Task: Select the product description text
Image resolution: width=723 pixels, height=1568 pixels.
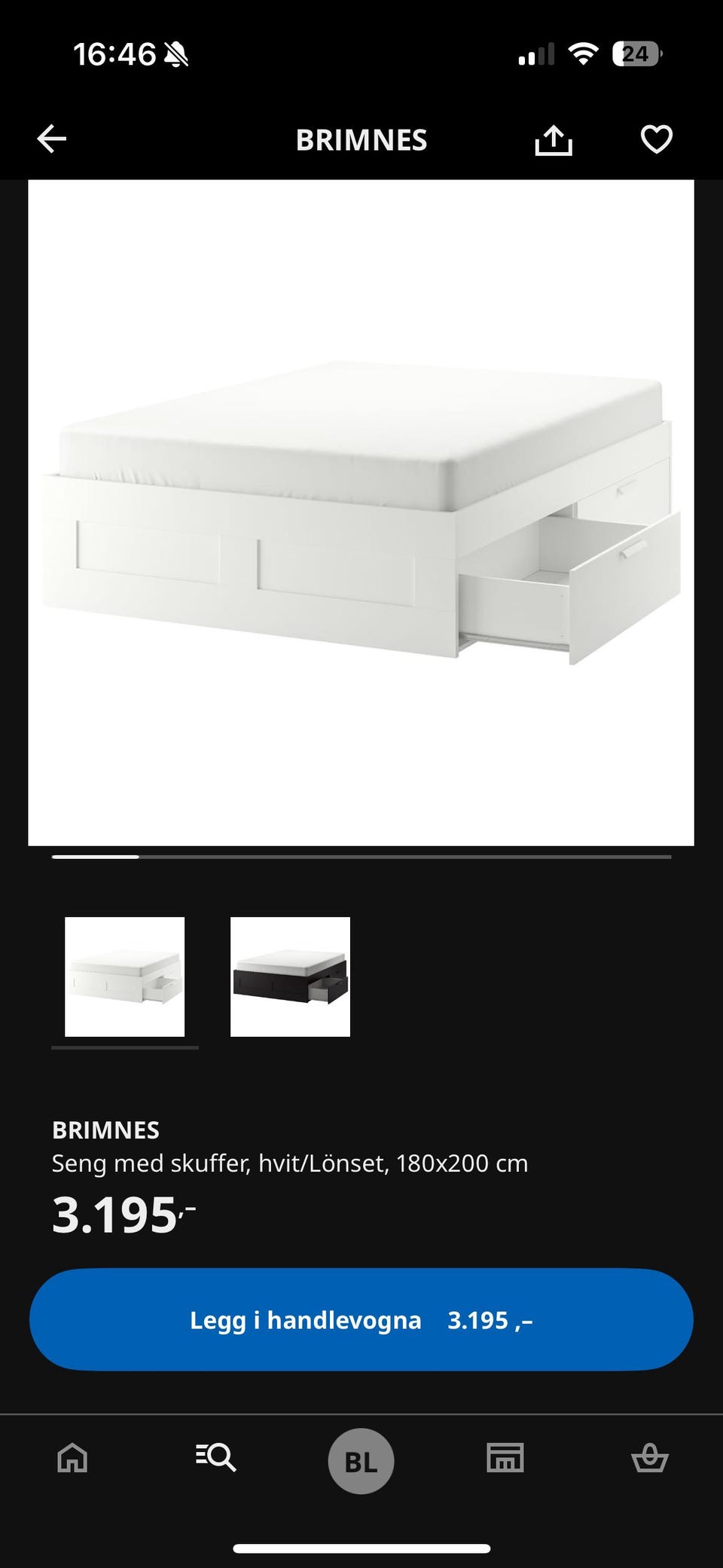Action: (290, 1163)
